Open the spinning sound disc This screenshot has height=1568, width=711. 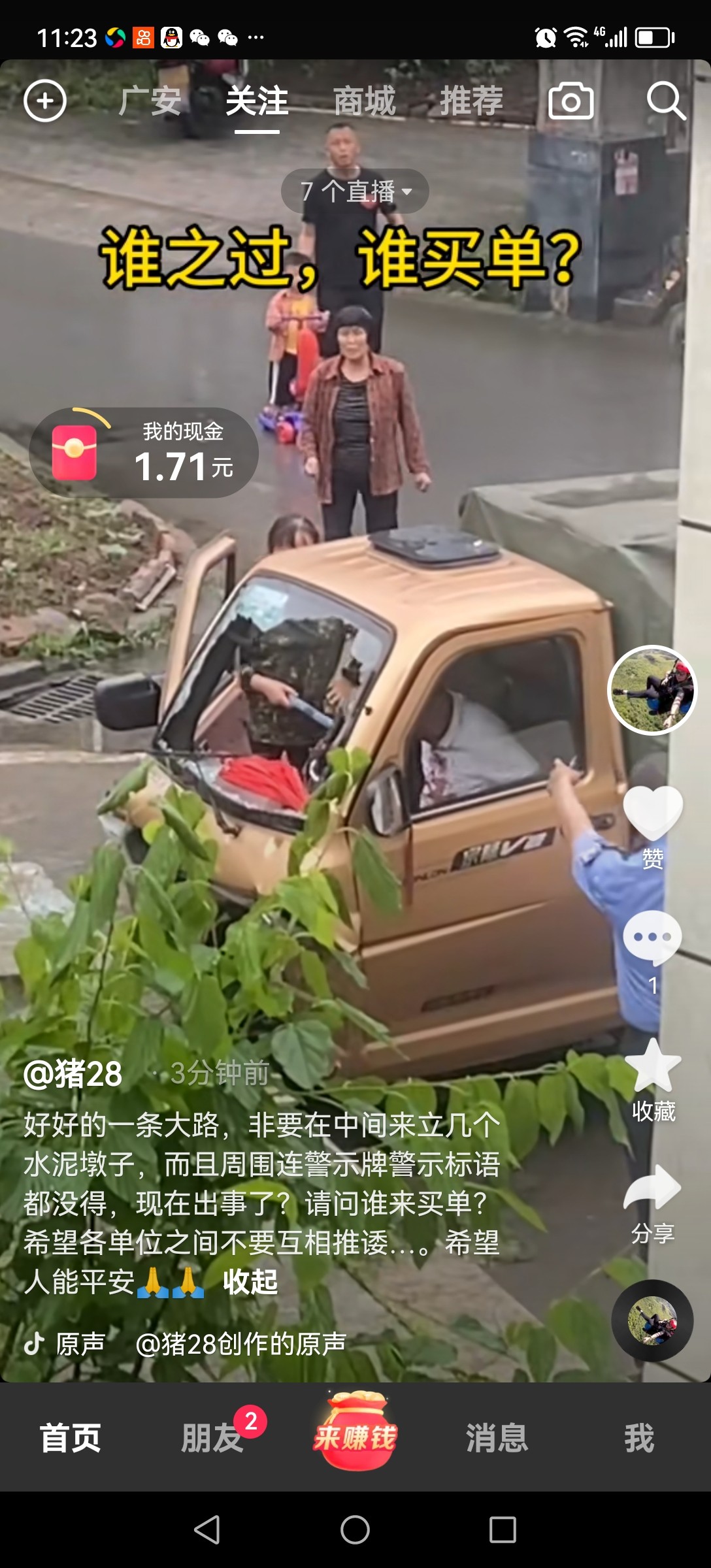652,1320
